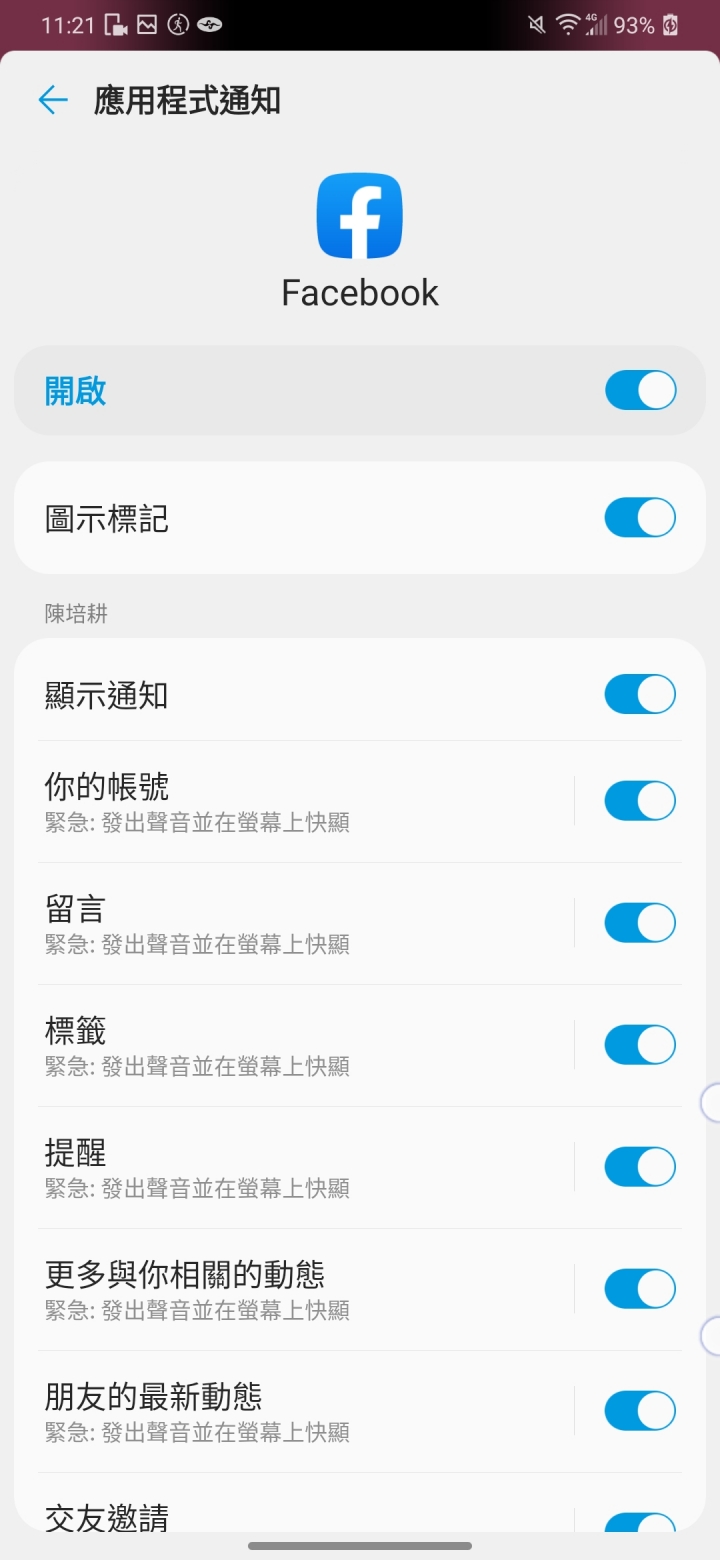Go back from 應用程式通知
720x1560 pixels.
click(x=53, y=100)
